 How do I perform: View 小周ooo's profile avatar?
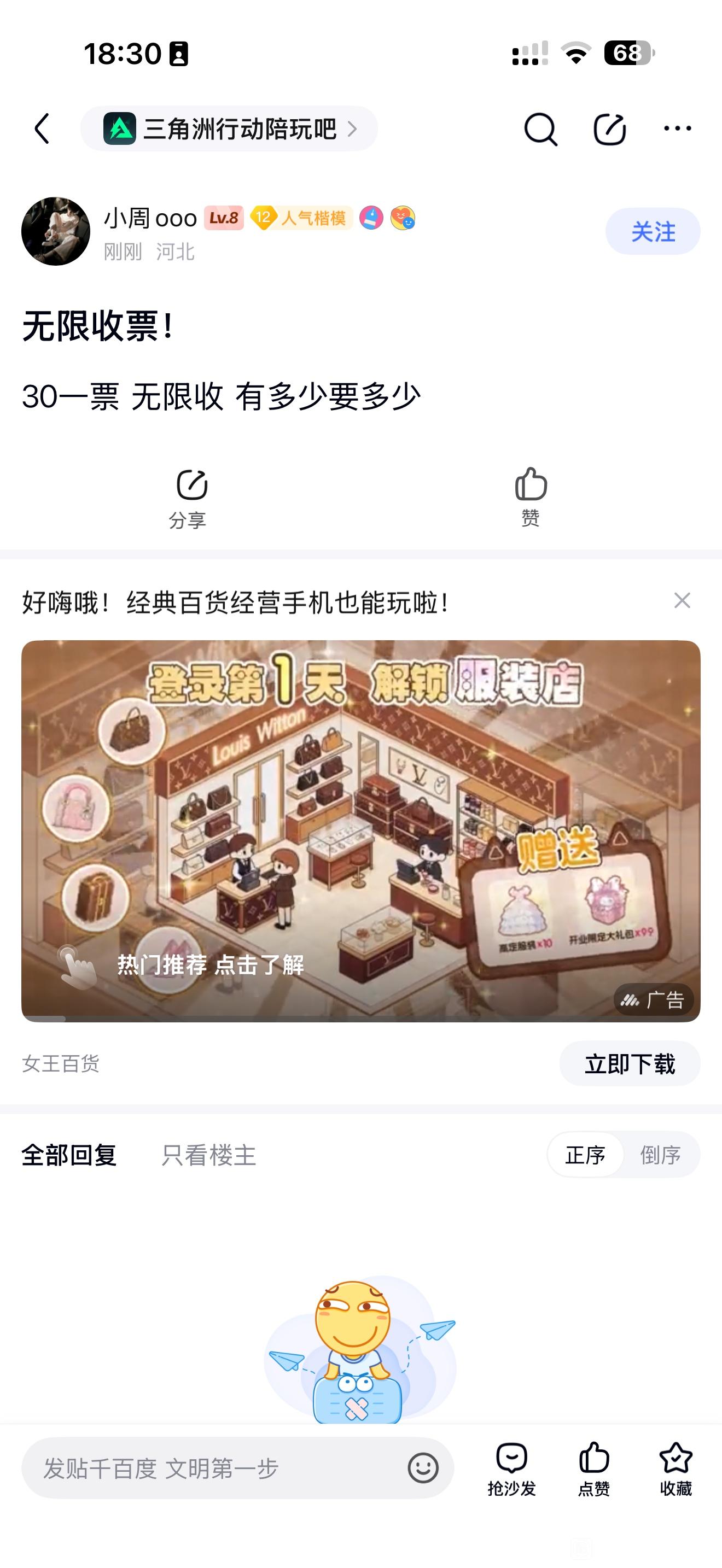[55, 231]
